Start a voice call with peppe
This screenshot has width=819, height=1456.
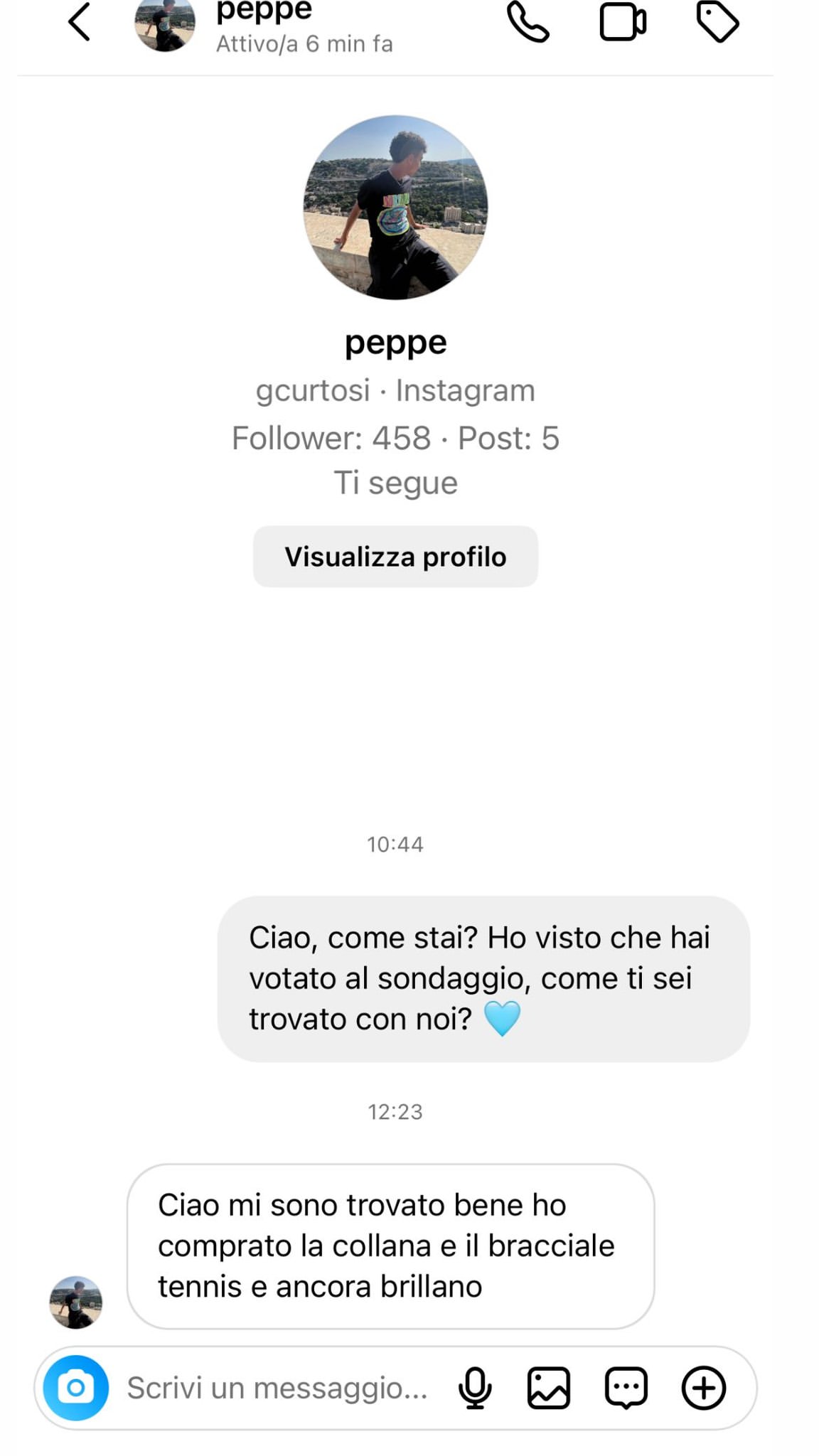tap(528, 22)
